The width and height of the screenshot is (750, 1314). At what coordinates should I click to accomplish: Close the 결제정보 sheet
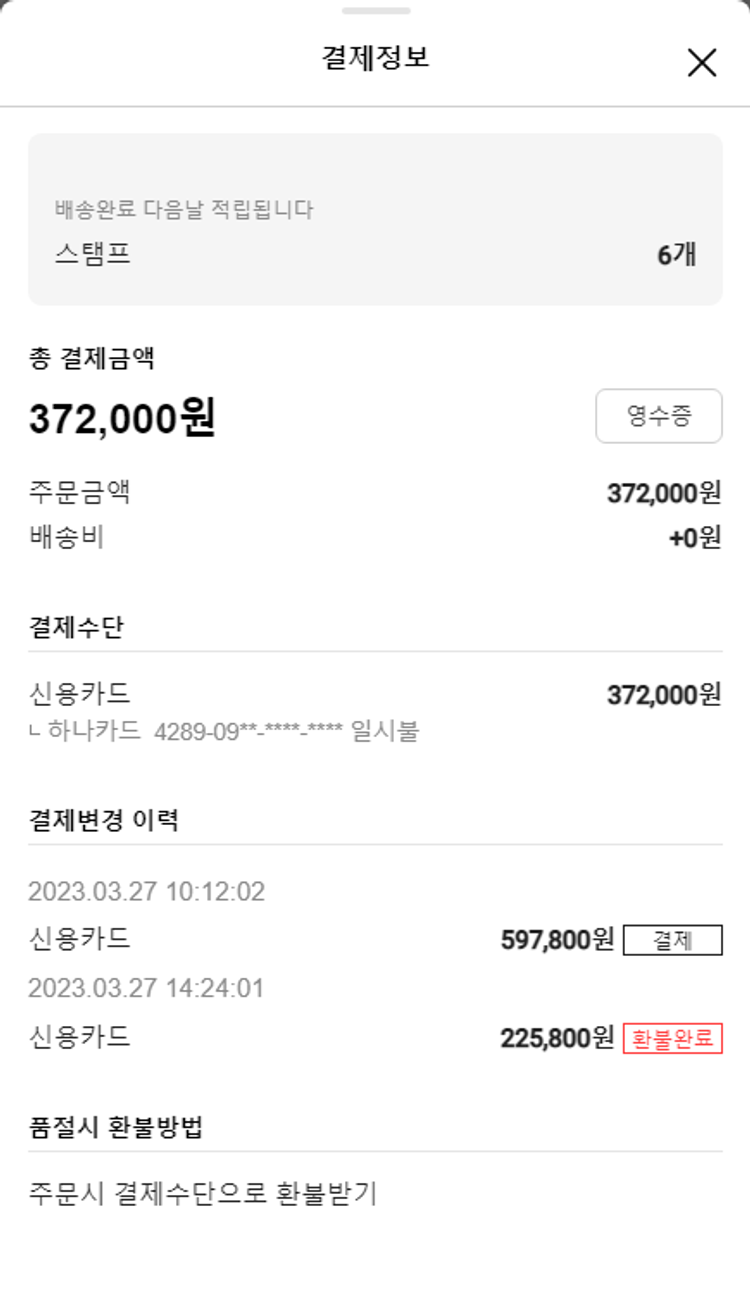[702, 63]
